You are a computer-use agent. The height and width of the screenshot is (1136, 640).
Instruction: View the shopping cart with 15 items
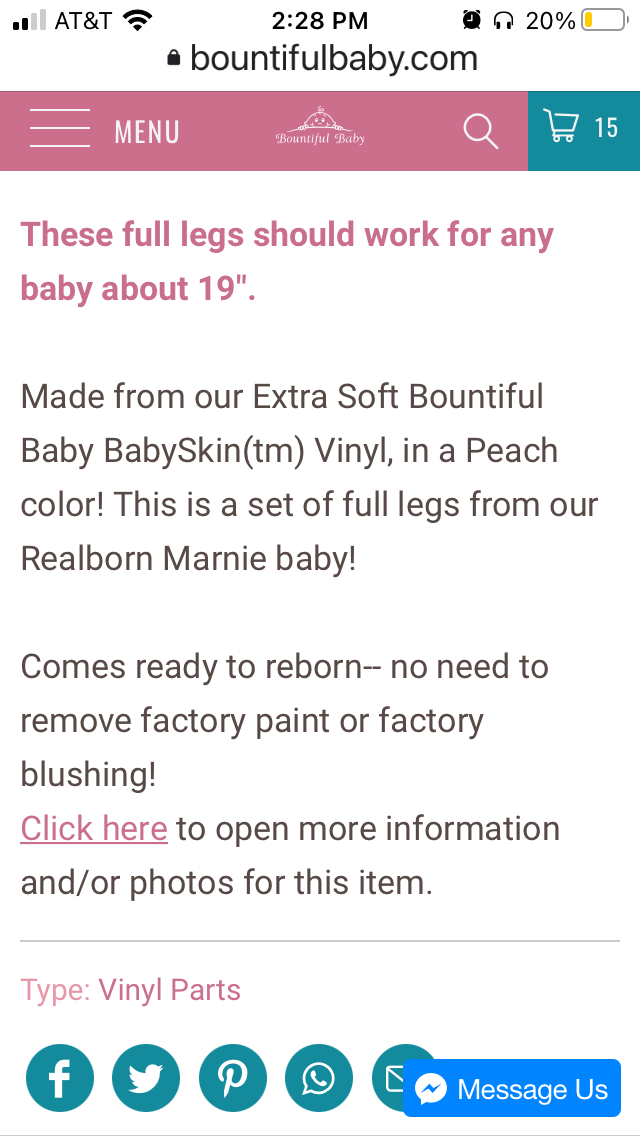(583, 131)
